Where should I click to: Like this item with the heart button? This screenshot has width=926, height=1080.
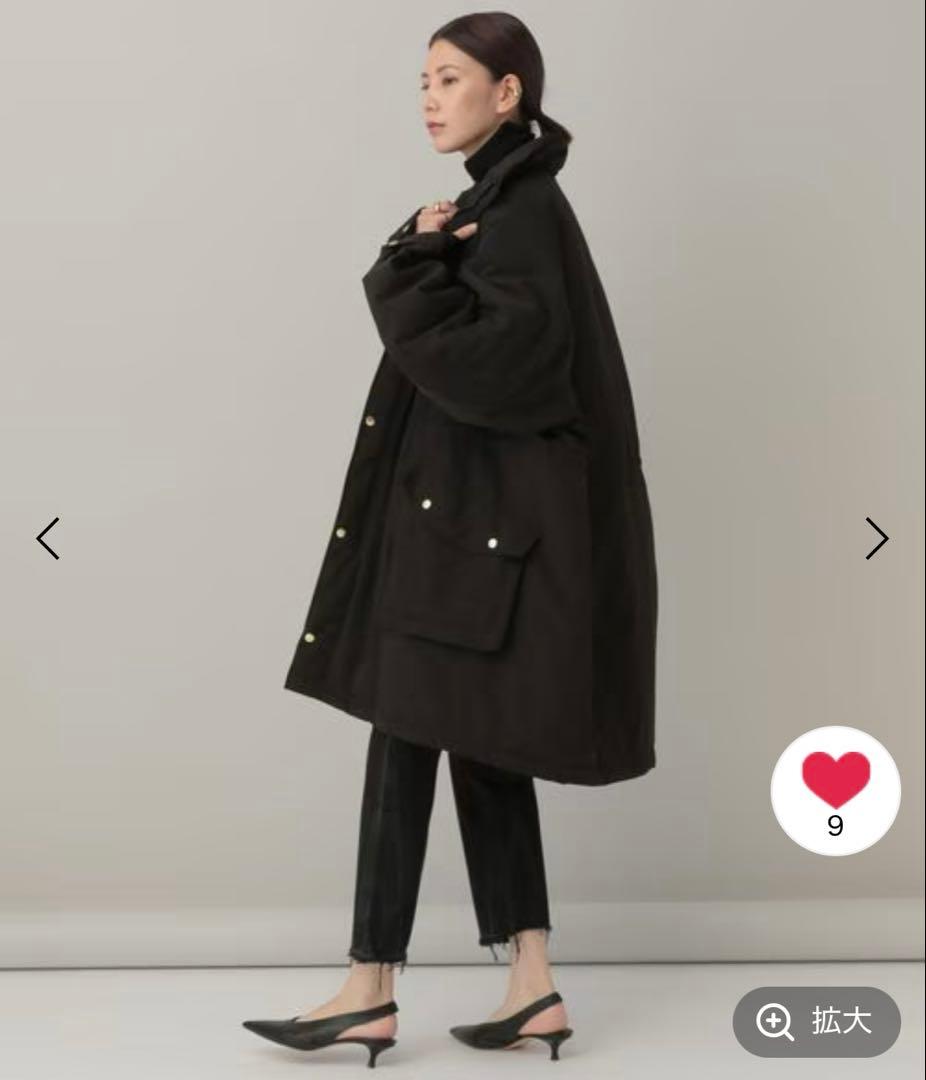pyautogui.click(x=836, y=790)
